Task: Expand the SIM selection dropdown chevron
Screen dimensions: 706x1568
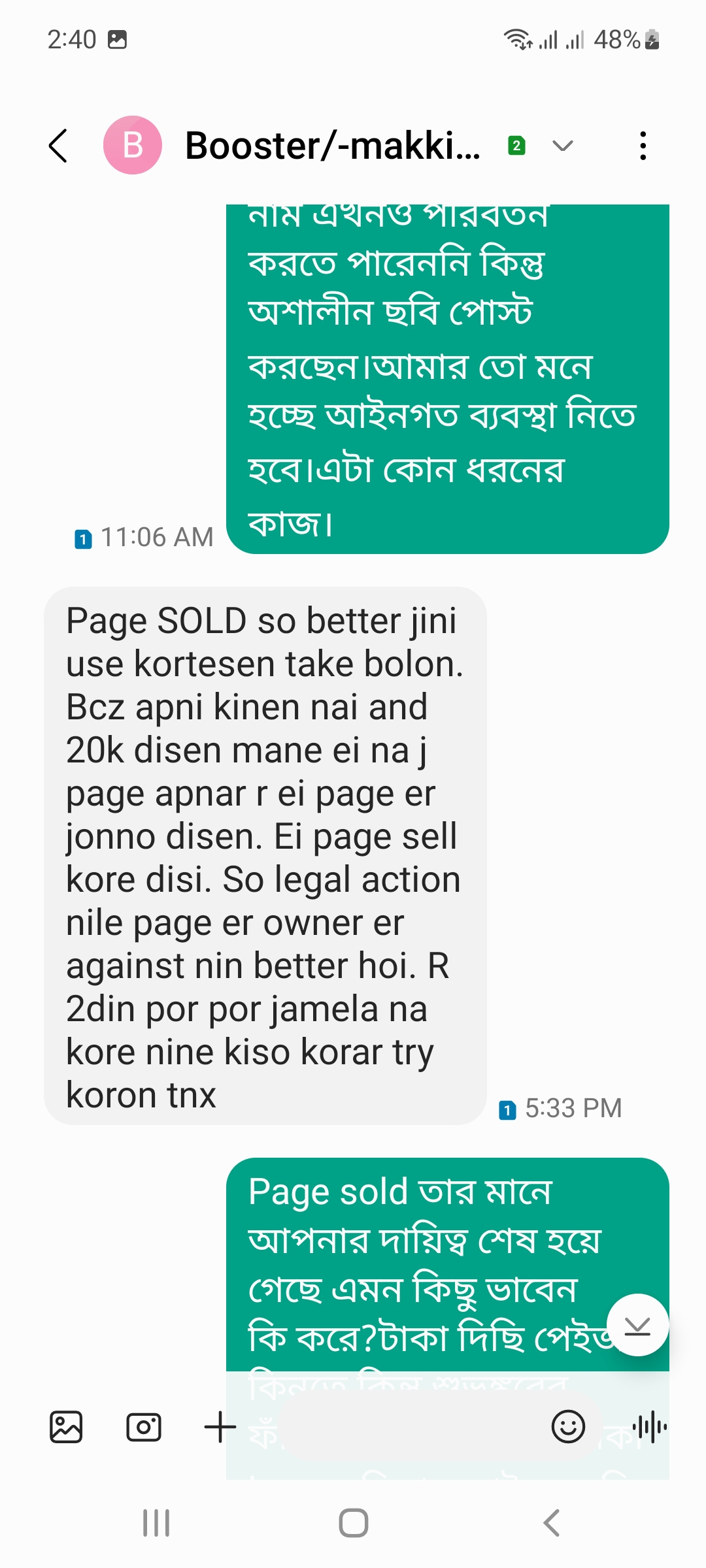Action: [562, 145]
